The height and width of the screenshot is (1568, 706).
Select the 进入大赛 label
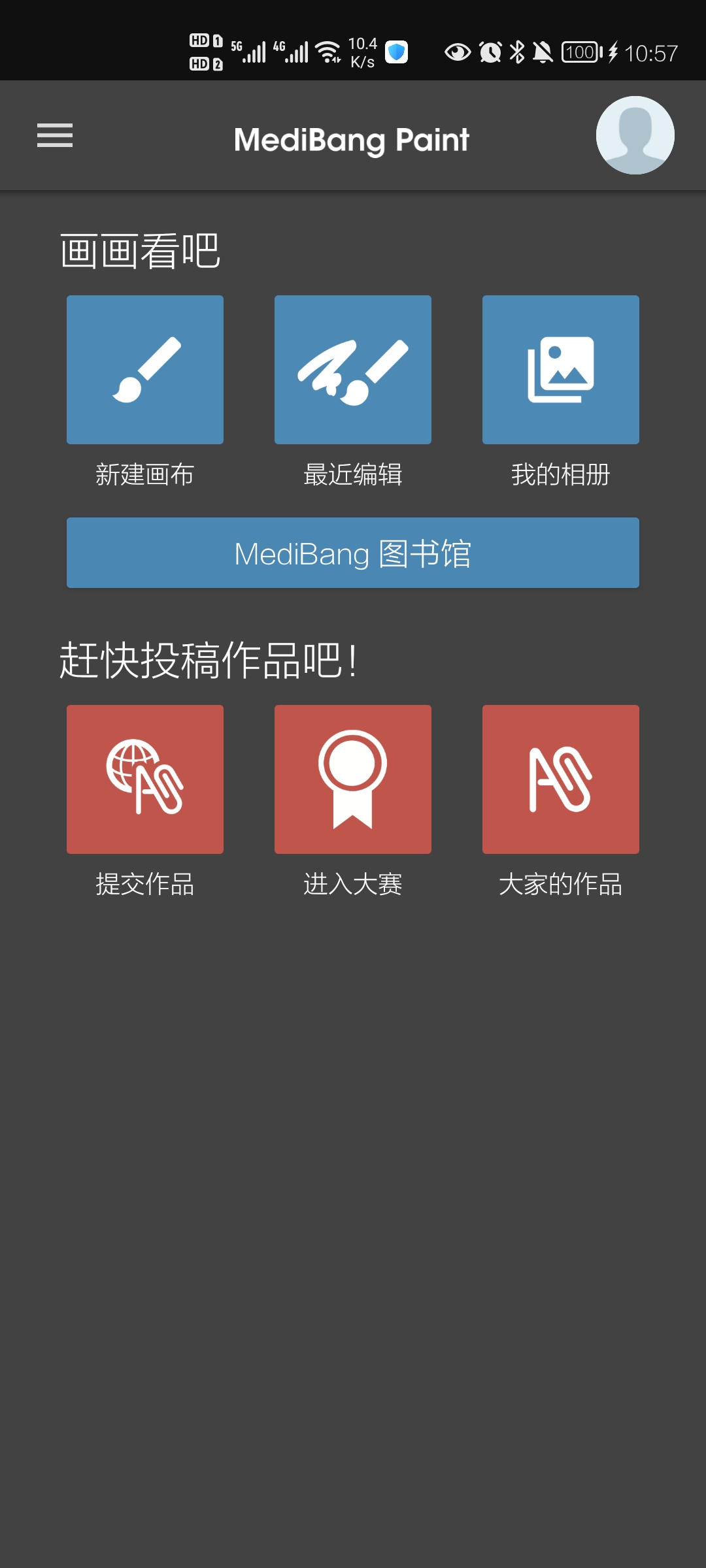pyautogui.click(x=352, y=885)
